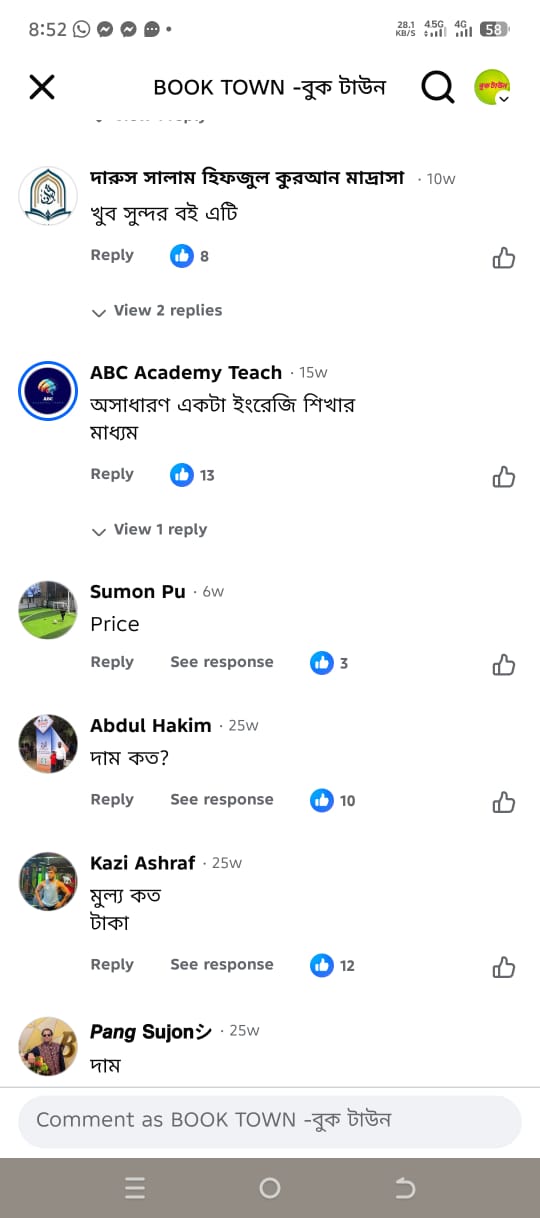540x1218 pixels.
Task: Expand View 2 replies
Action: pos(157,311)
